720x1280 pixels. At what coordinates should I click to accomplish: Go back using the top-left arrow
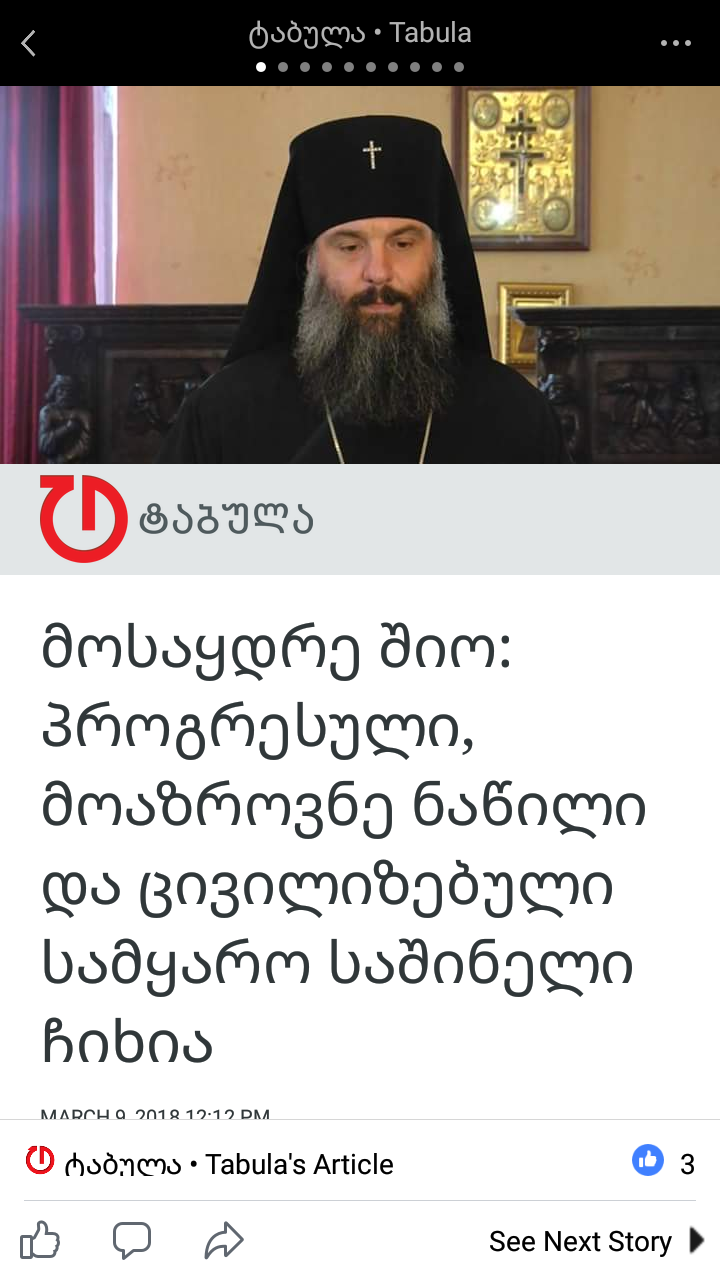28,43
